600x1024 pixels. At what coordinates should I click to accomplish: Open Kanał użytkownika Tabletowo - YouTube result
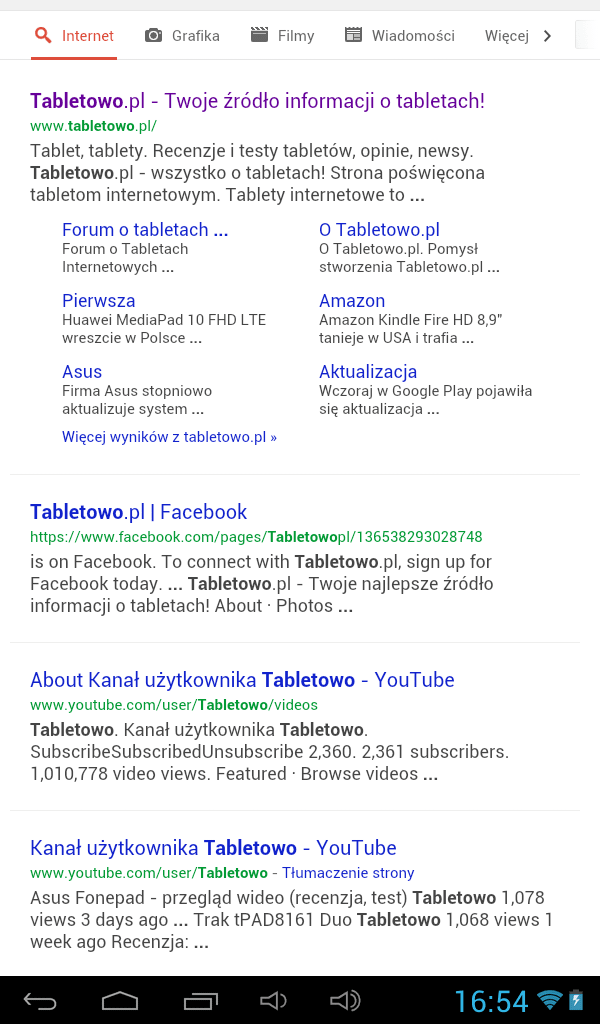213,848
